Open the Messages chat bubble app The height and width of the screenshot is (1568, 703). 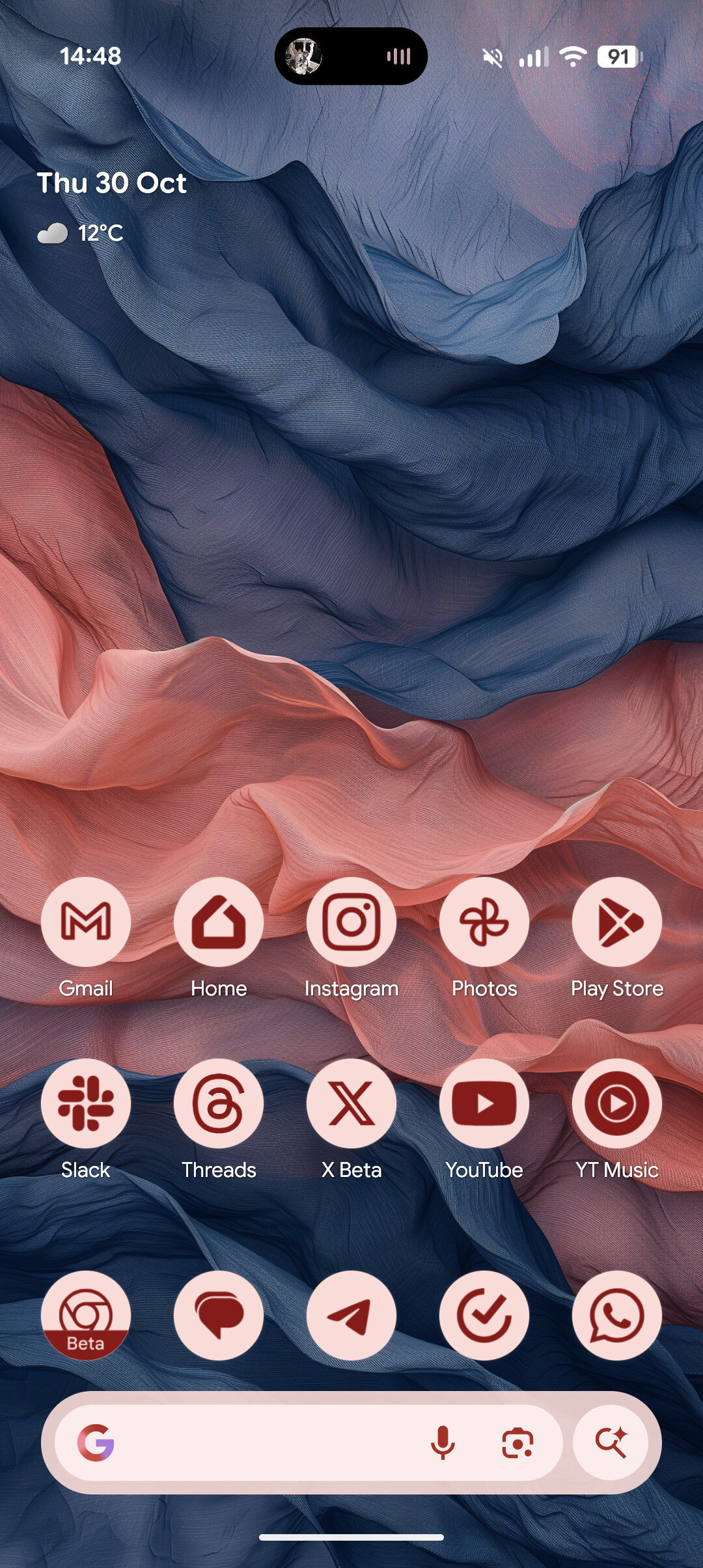[219, 1315]
